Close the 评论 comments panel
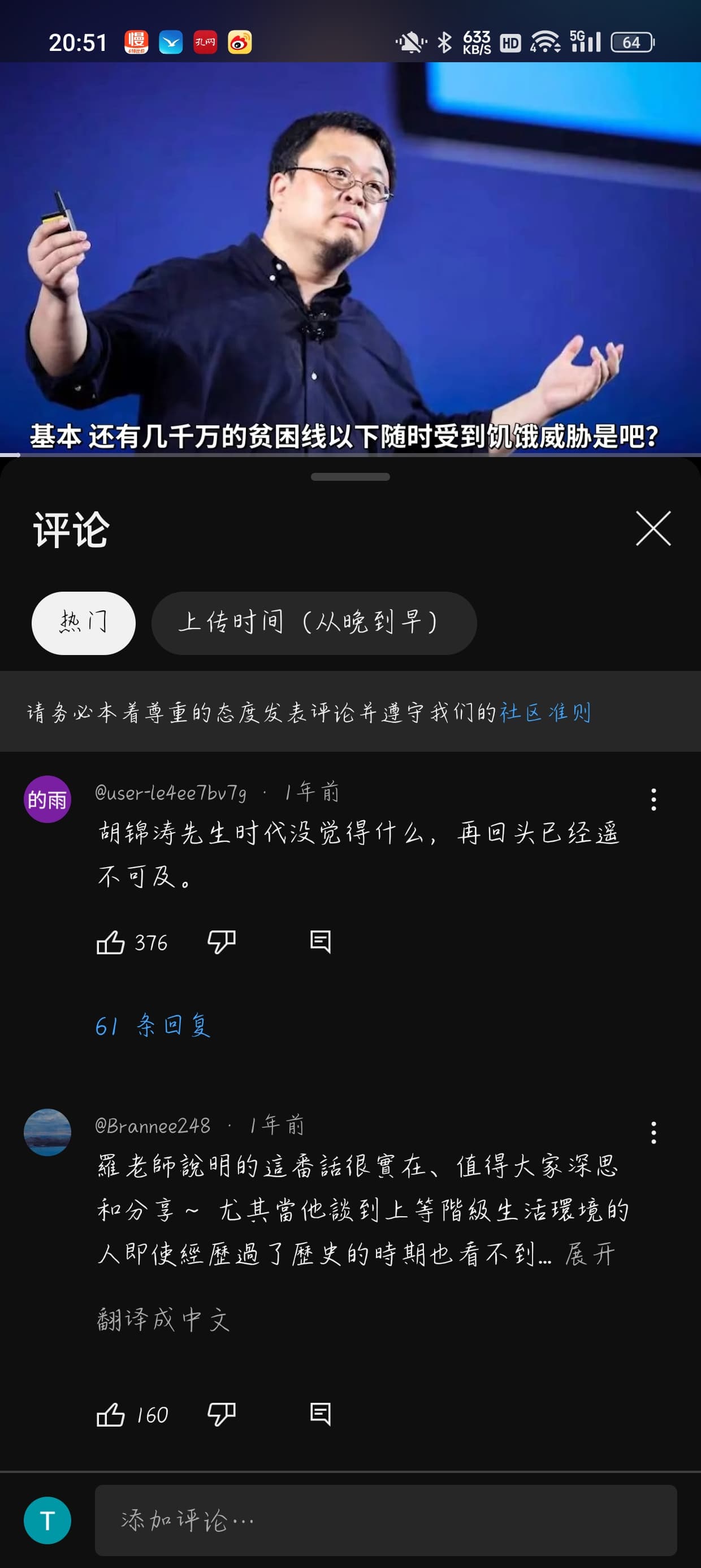The width and height of the screenshot is (701, 1568). (x=653, y=528)
